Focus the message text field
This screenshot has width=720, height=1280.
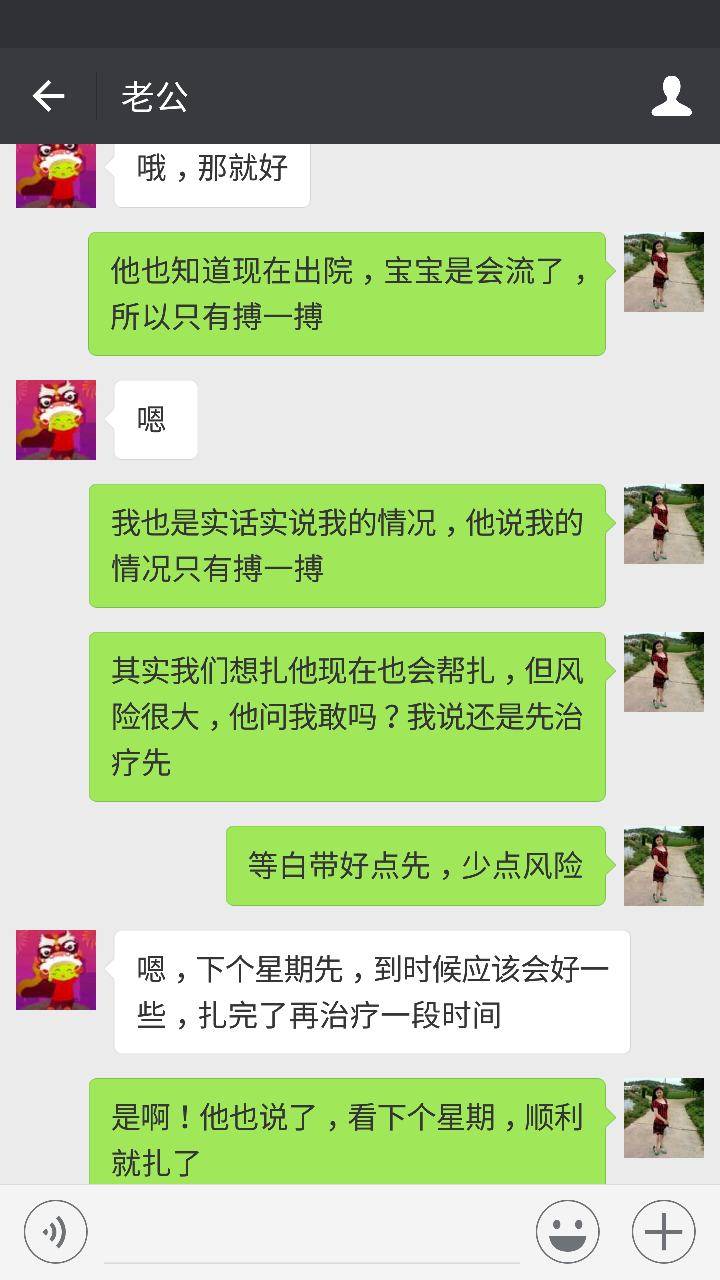point(310,1232)
